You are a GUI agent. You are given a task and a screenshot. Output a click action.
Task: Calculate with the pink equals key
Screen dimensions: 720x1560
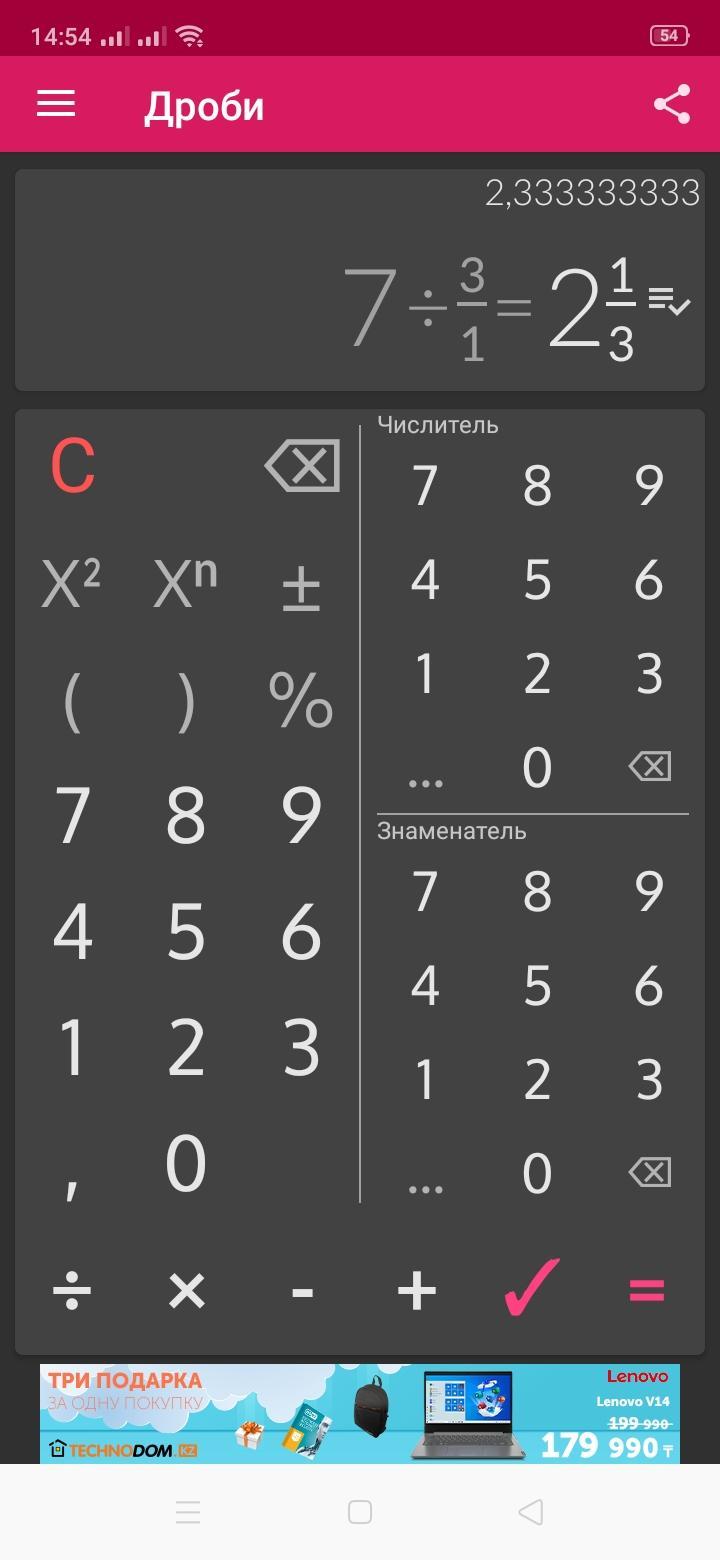pos(647,1291)
